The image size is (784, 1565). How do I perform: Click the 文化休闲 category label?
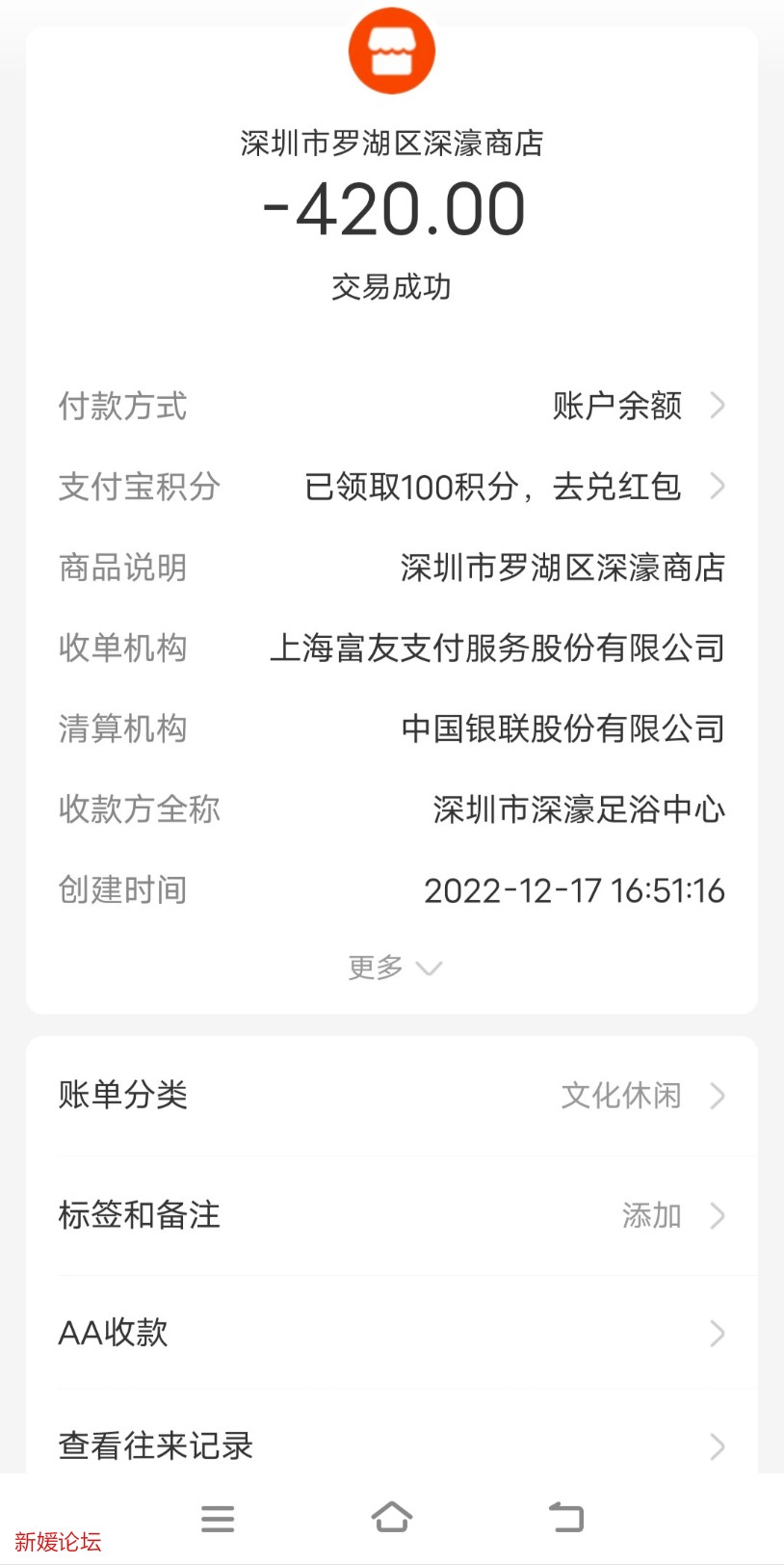pos(620,1096)
